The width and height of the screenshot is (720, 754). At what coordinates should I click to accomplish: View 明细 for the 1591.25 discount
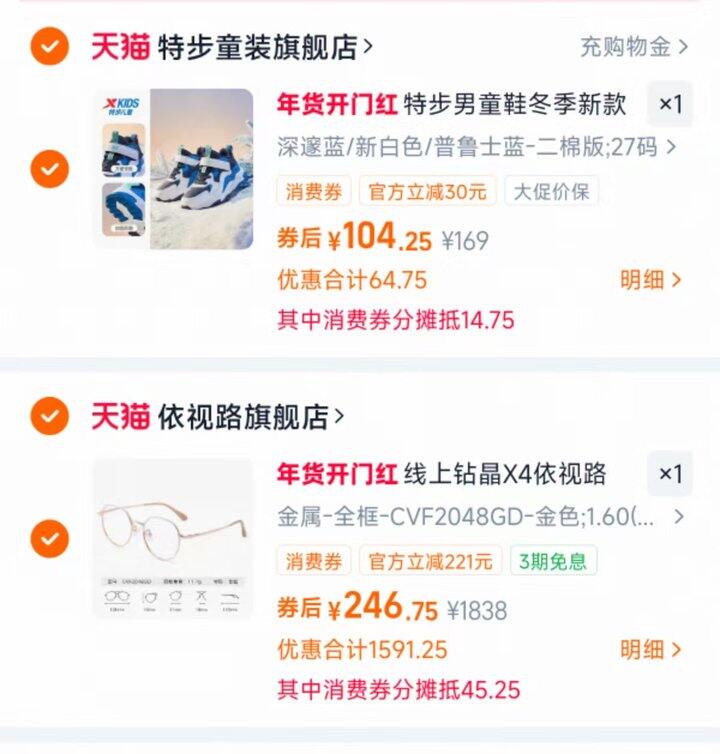650,650
